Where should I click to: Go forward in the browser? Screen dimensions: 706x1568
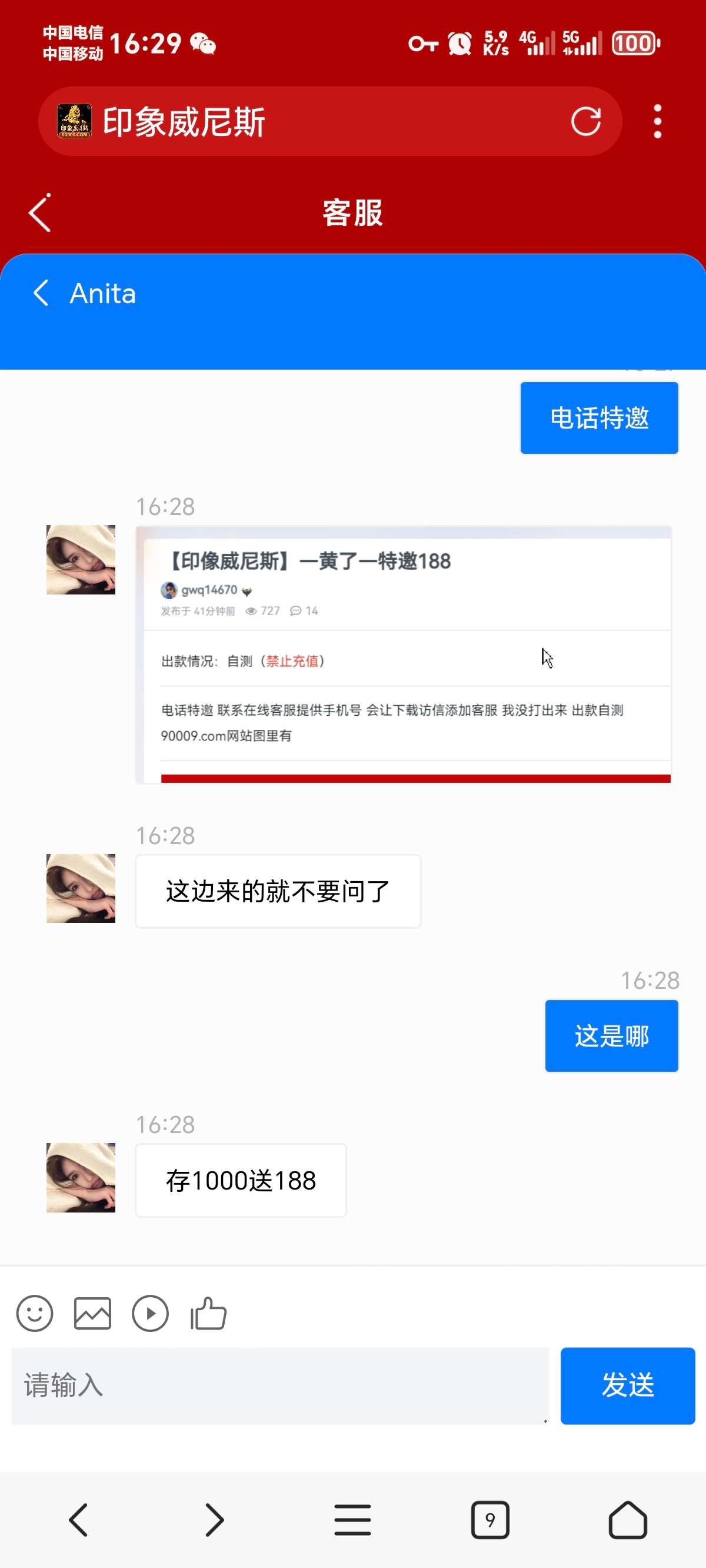click(x=215, y=1519)
